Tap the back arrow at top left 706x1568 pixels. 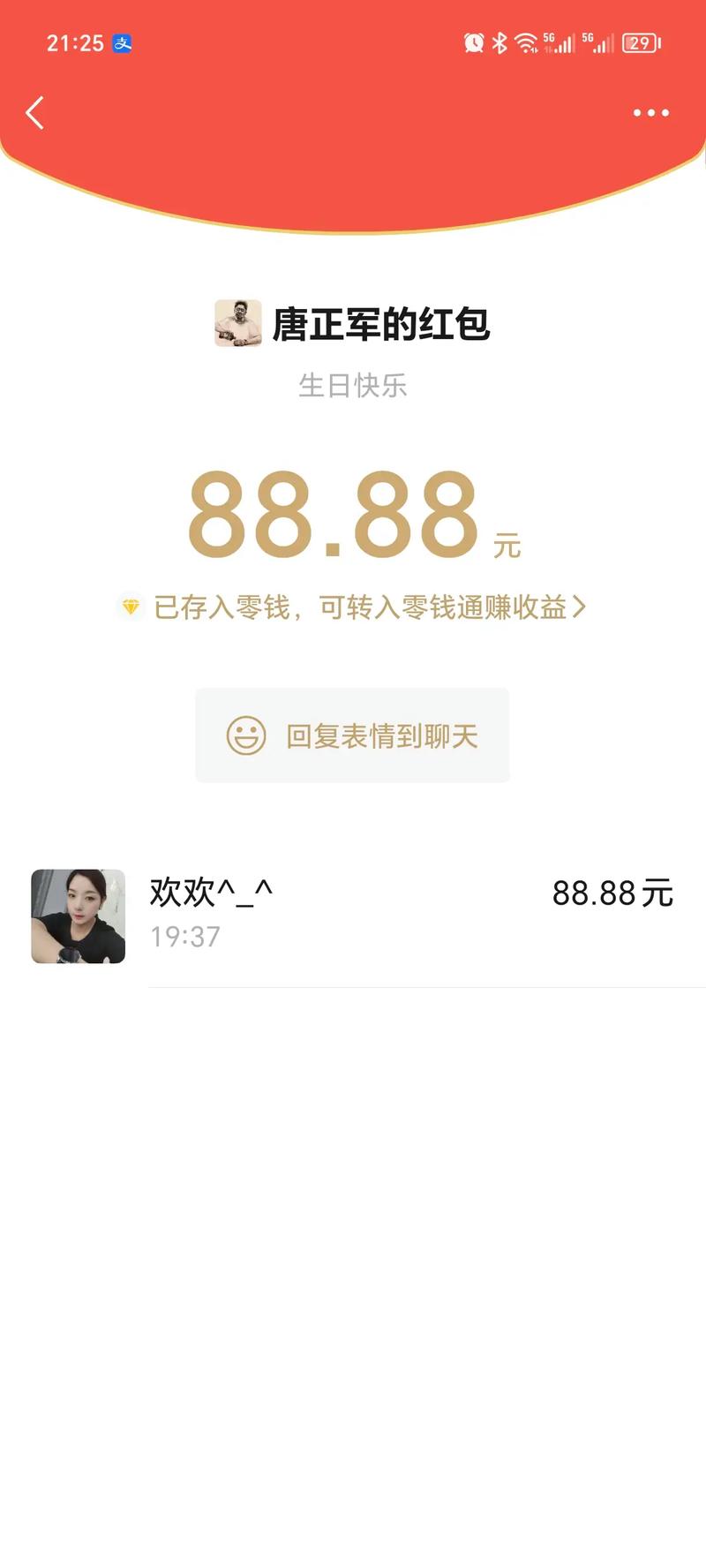click(x=35, y=114)
